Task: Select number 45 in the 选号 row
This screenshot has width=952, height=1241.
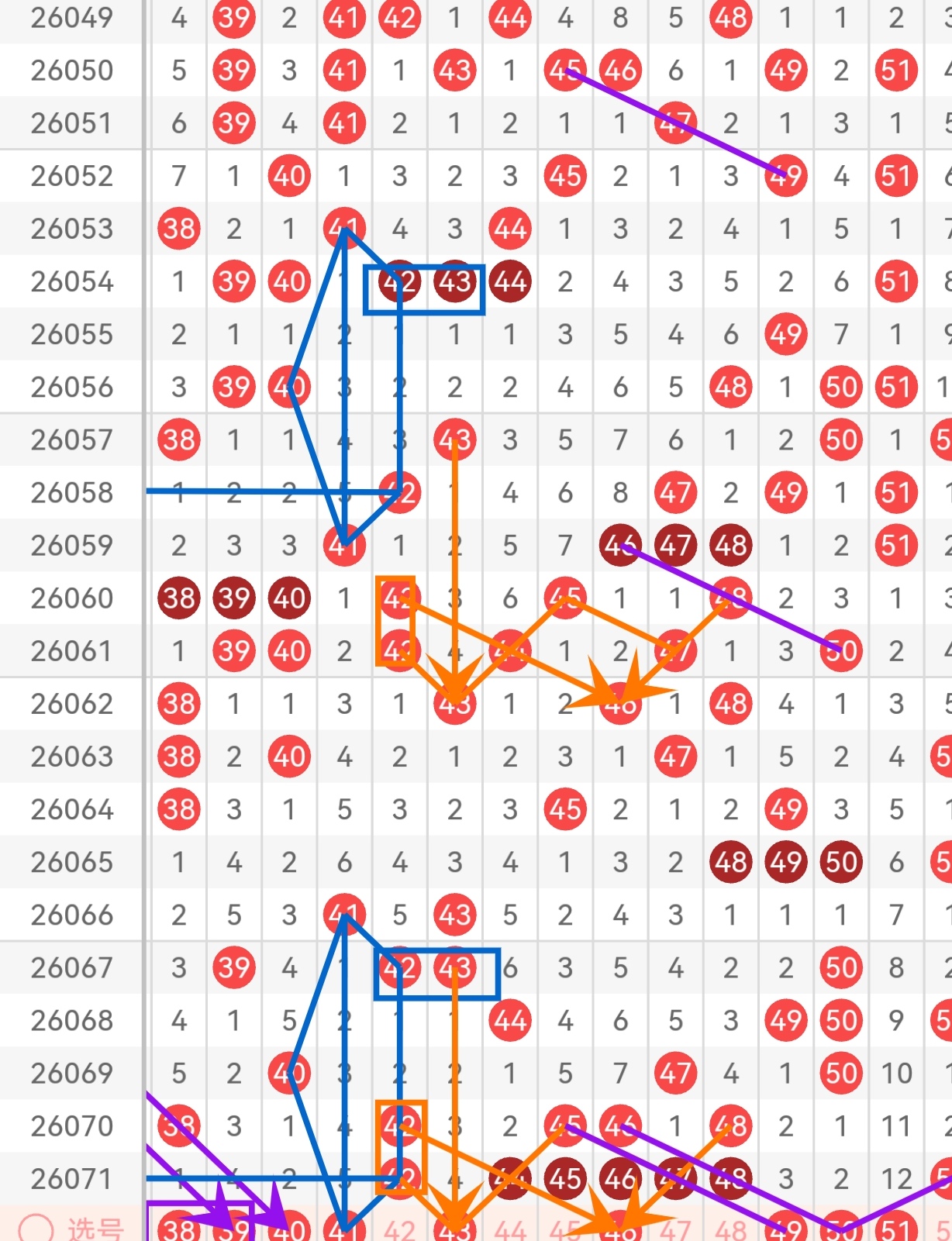Action: click(x=565, y=1229)
